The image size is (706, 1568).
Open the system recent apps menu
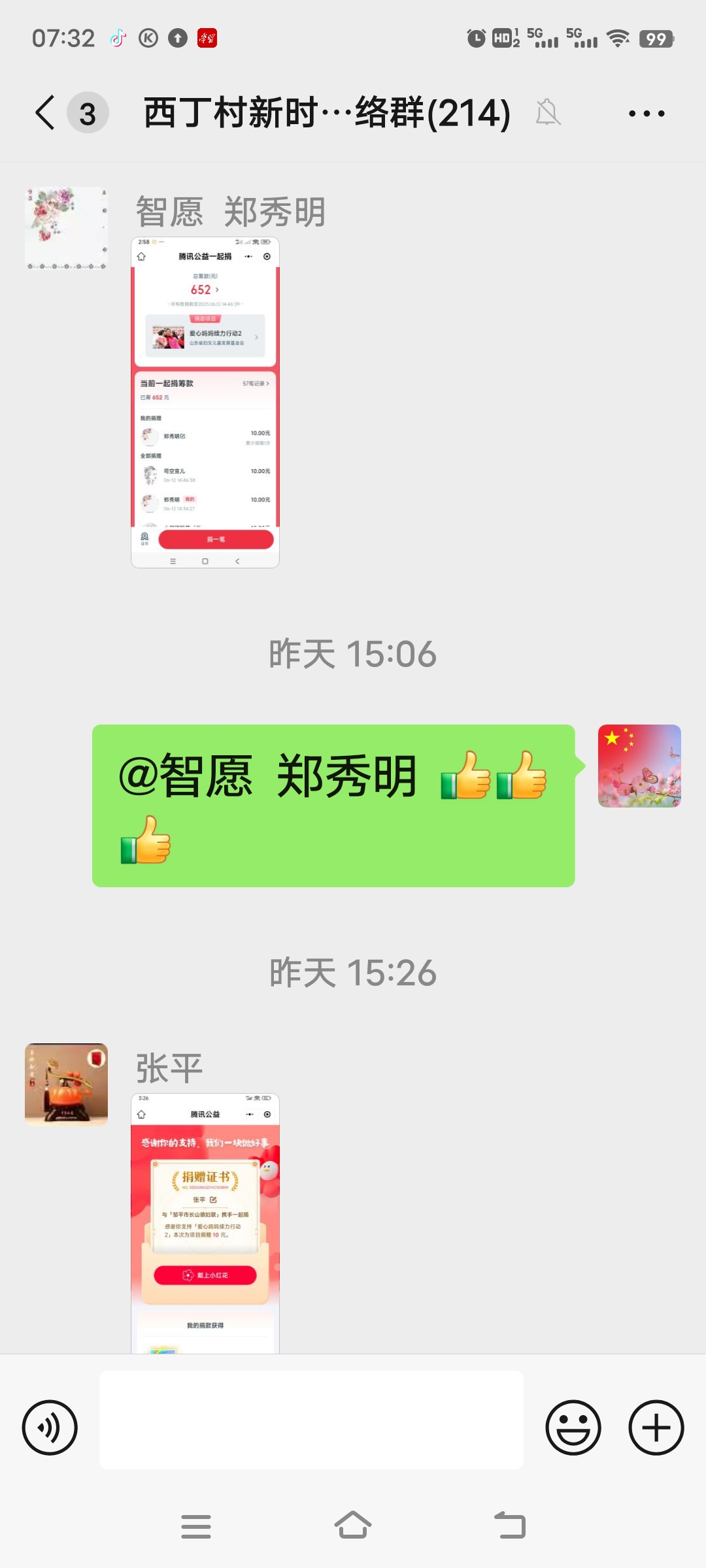pyautogui.click(x=196, y=1526)
